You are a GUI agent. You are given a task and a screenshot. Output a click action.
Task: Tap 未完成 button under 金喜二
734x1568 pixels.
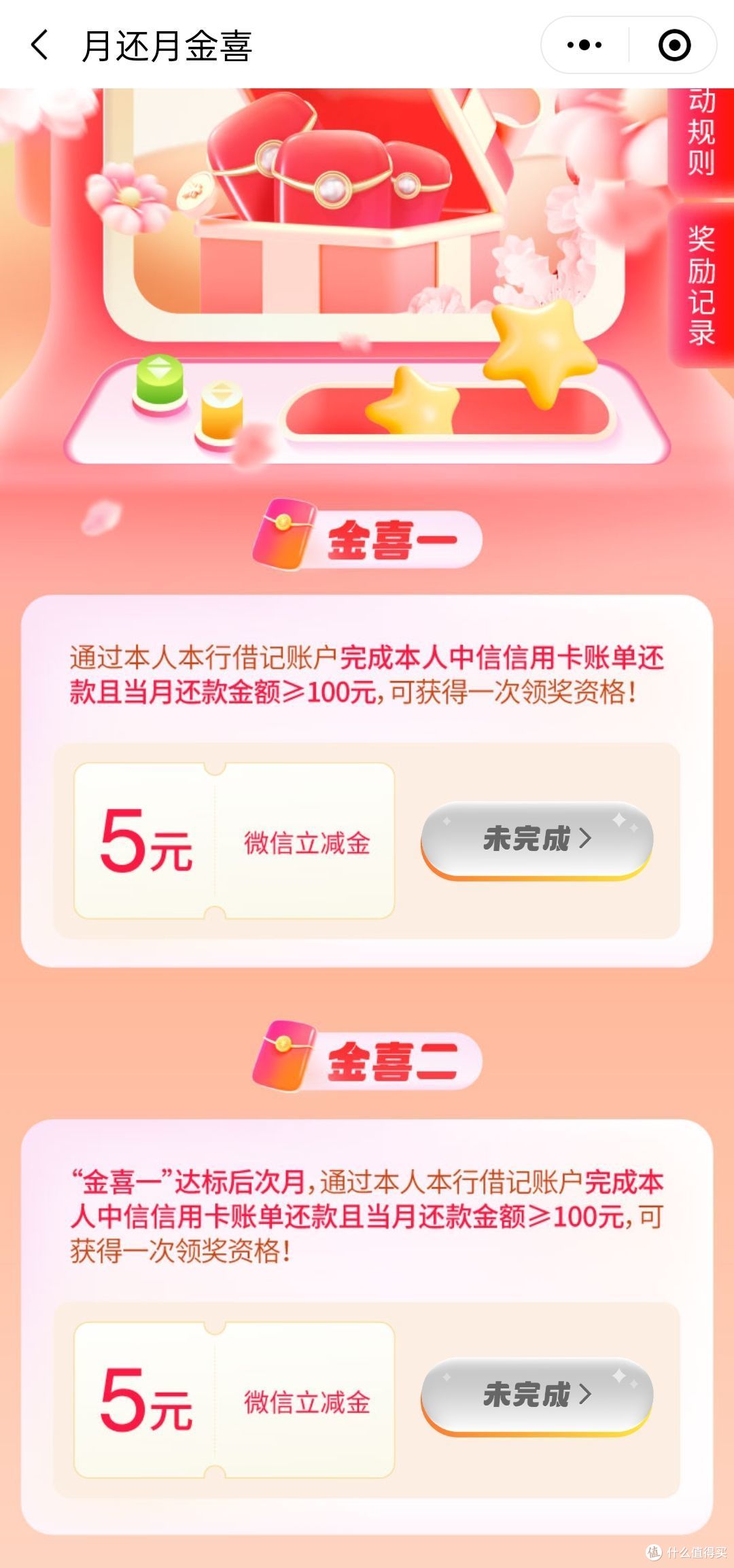[x=537, y=1396]
